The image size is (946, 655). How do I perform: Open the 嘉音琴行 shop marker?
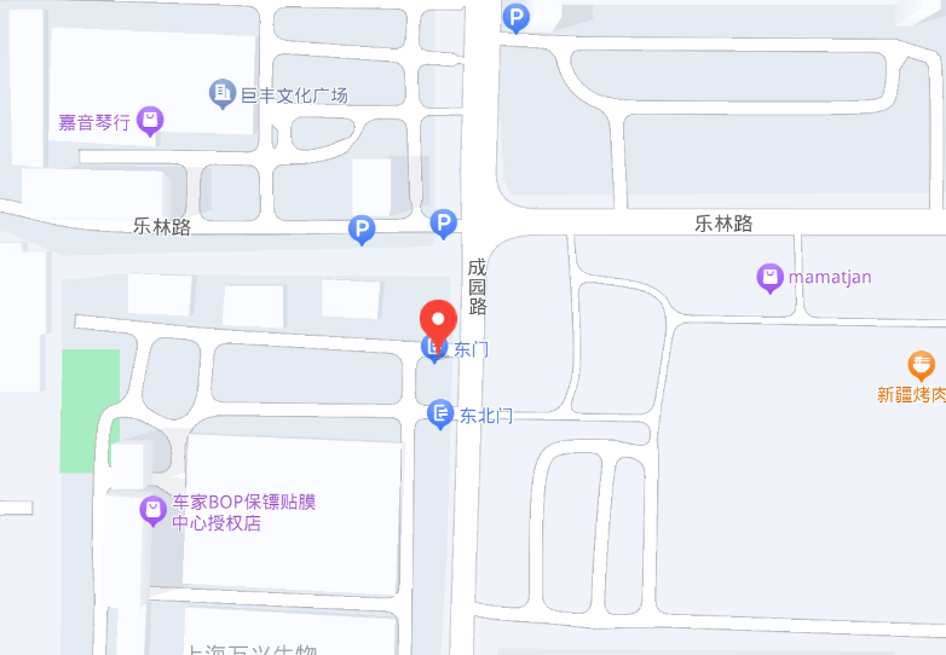pos(150,121)
